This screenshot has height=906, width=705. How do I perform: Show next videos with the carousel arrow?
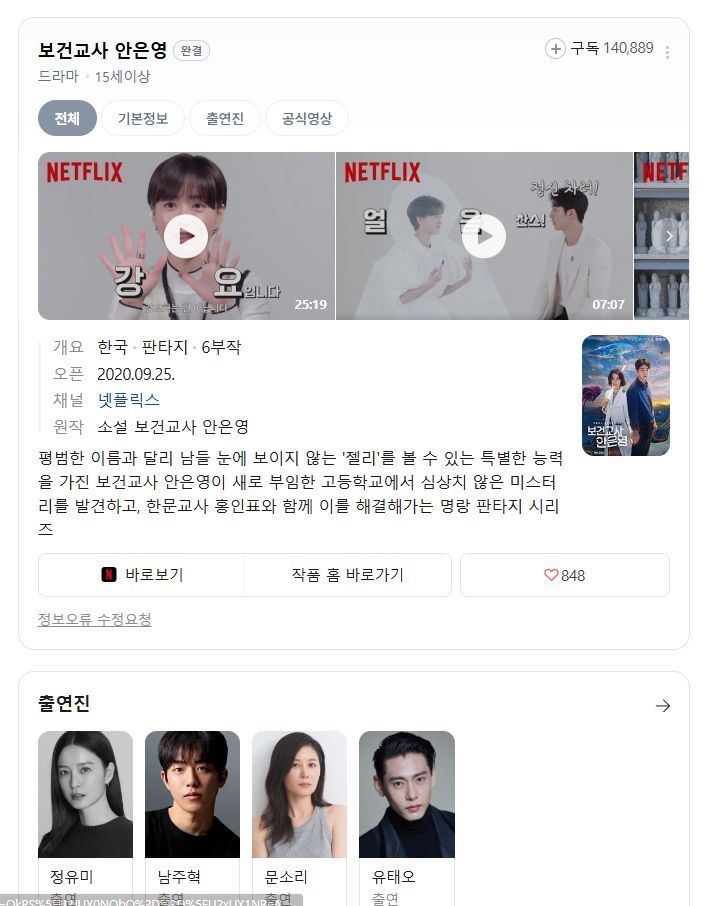click(669, 236)
